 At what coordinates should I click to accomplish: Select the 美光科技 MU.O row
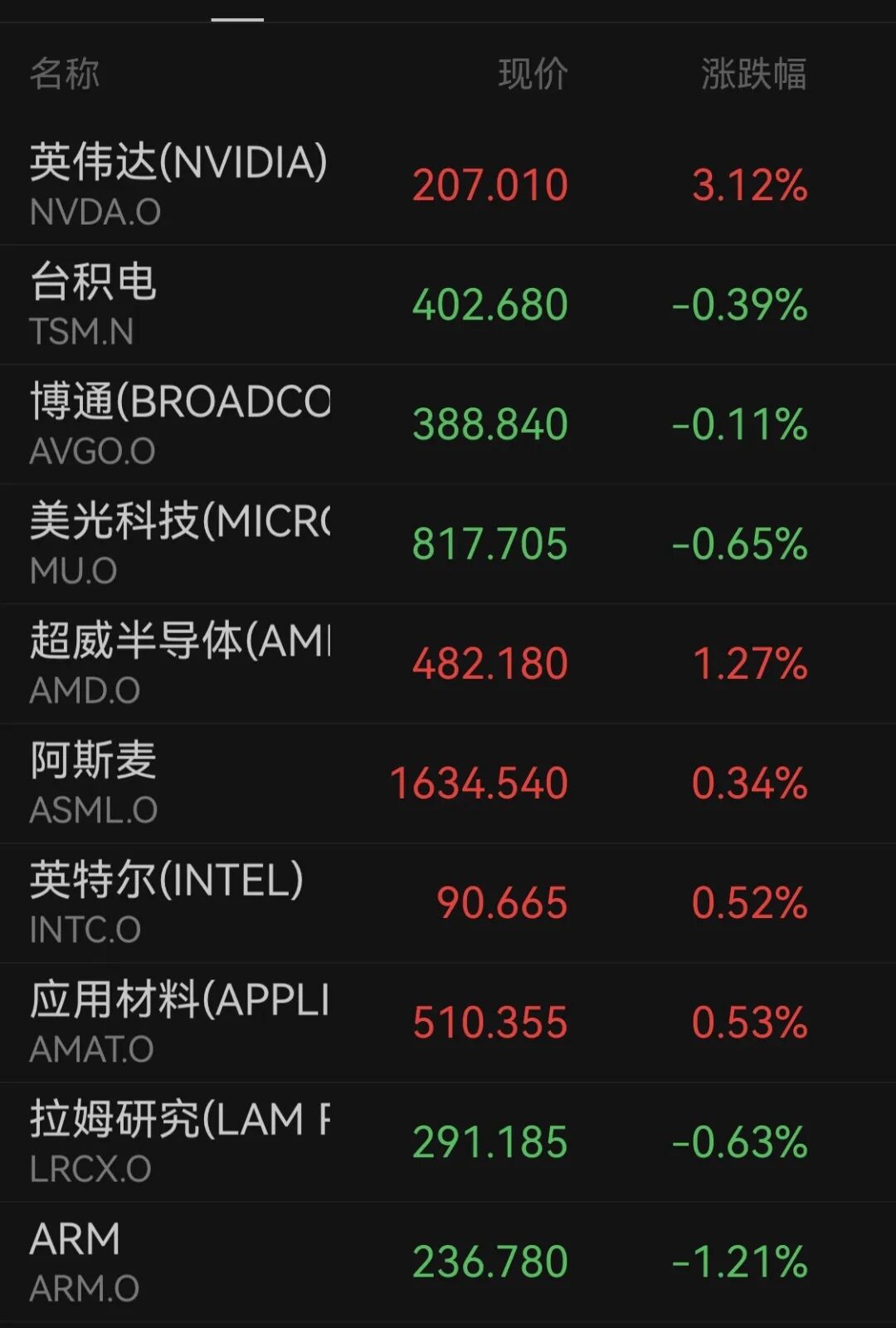click(x=448, y=544)
